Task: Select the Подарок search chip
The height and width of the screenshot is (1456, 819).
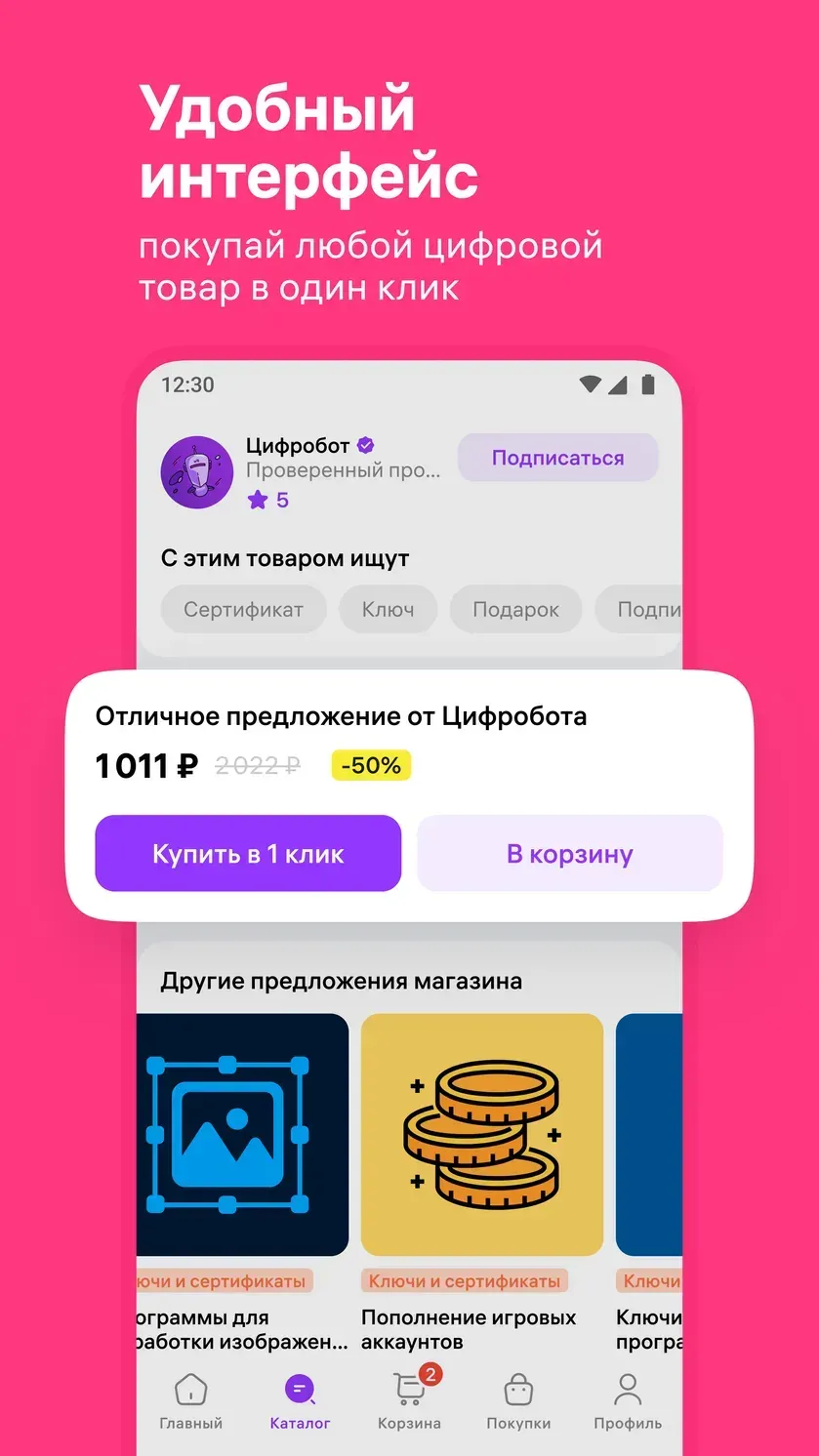Action: coord(515,609)
